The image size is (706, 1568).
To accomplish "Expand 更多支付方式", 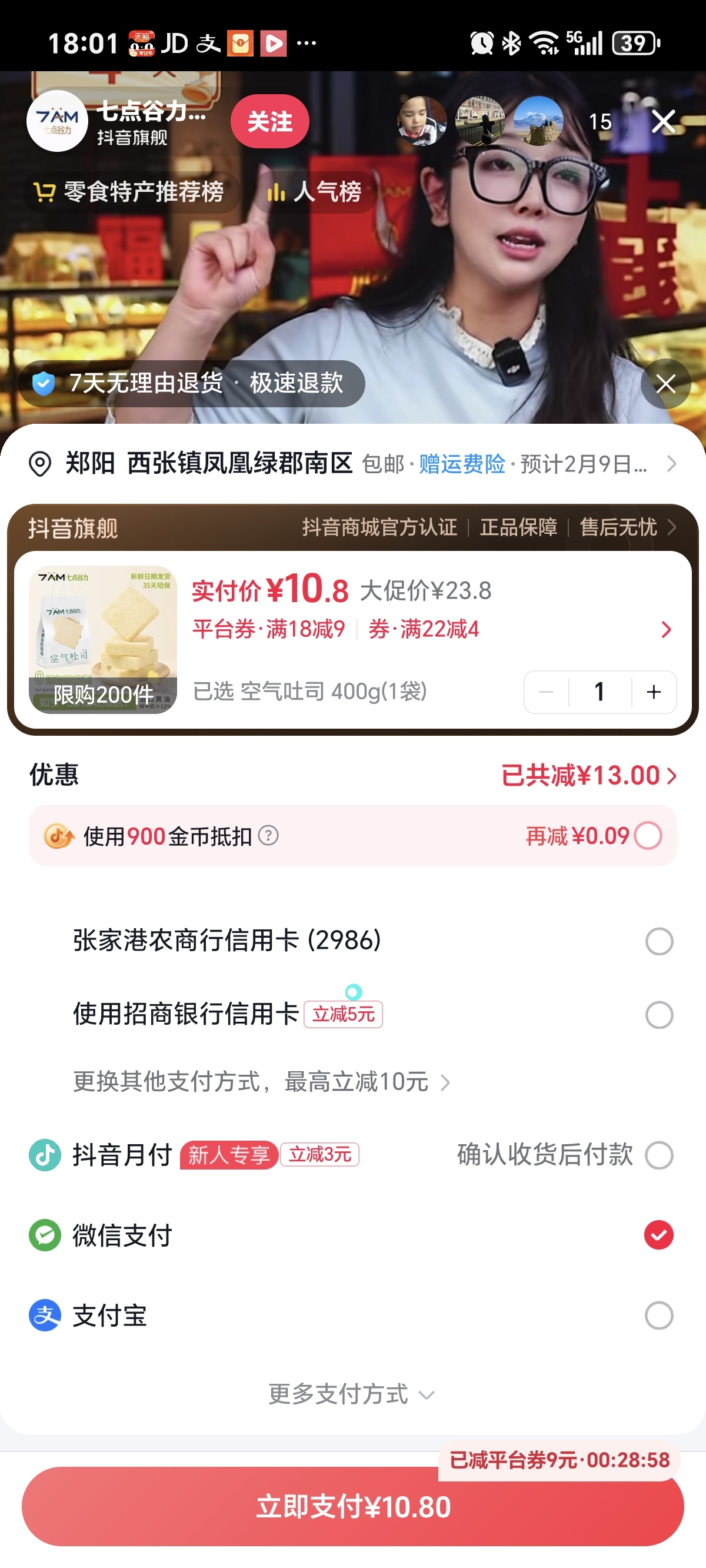I will click(x=352, y=1394).
